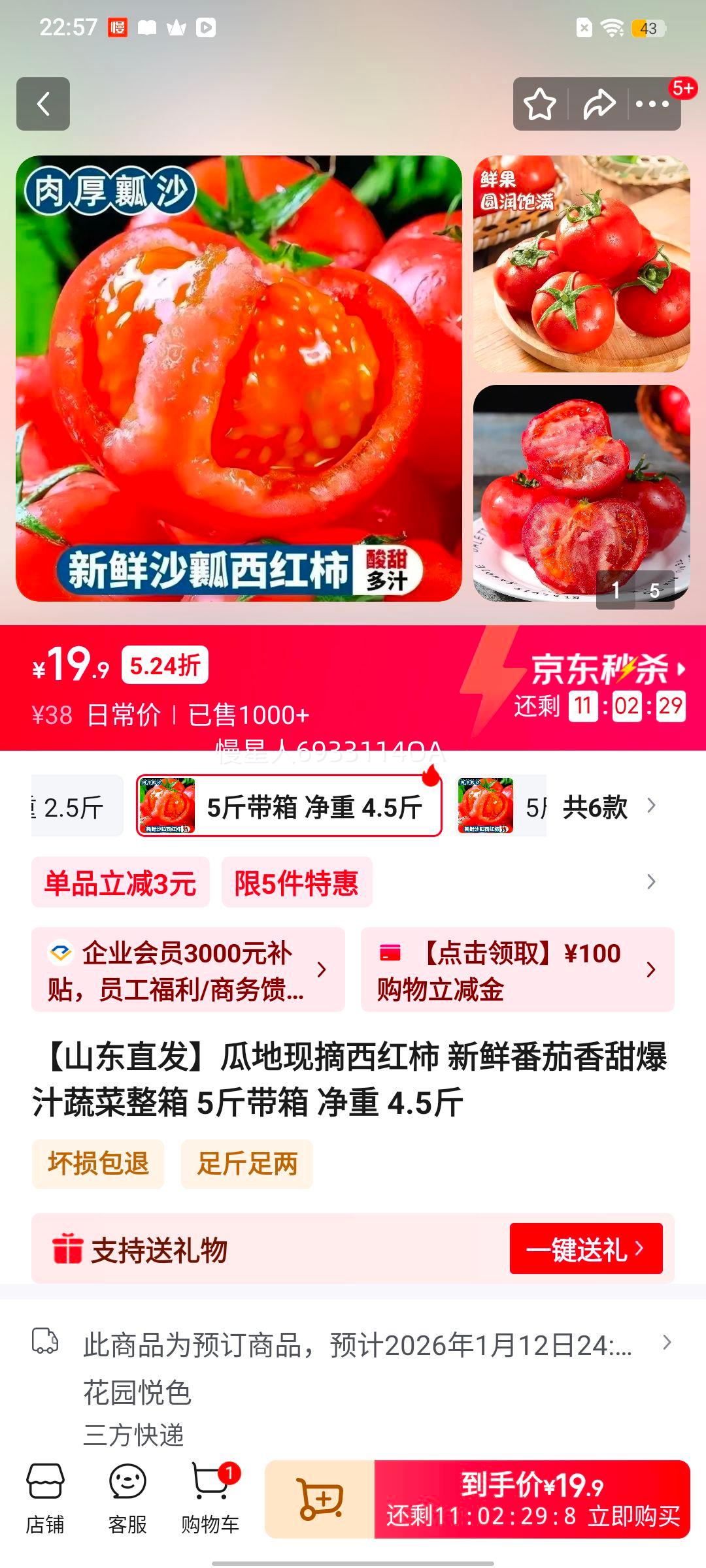This screenshot has width=706, height=1568.
Task: Add this product to favorites with the star
Action: point(540,105)
